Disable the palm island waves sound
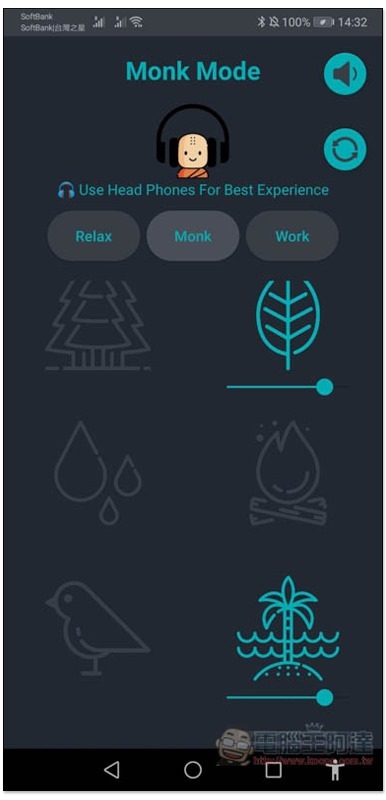This screenshot has width=386, height=800. 288,629
